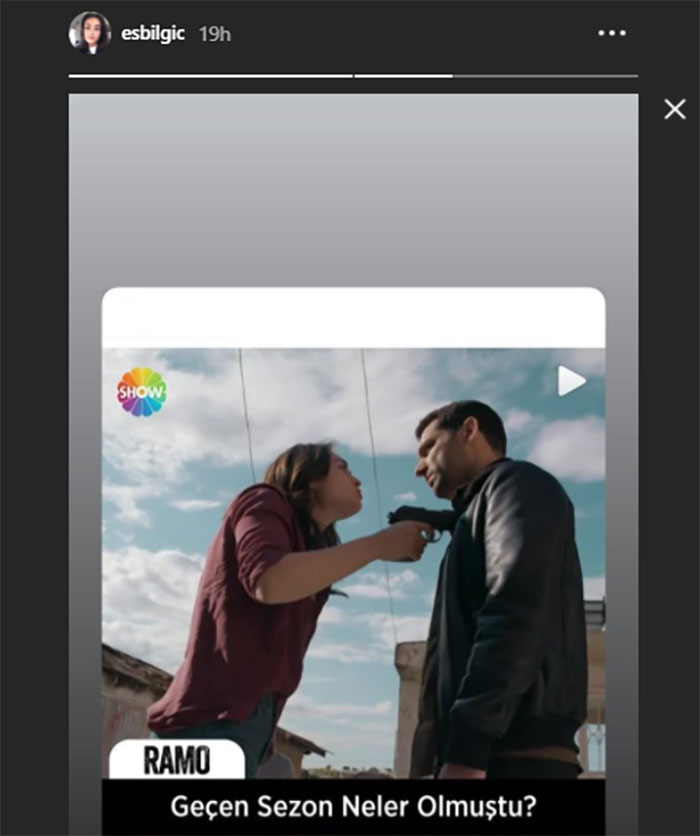Open the shared RAMO video post
This screenshot has width=700, height=836.
[353, 560]
